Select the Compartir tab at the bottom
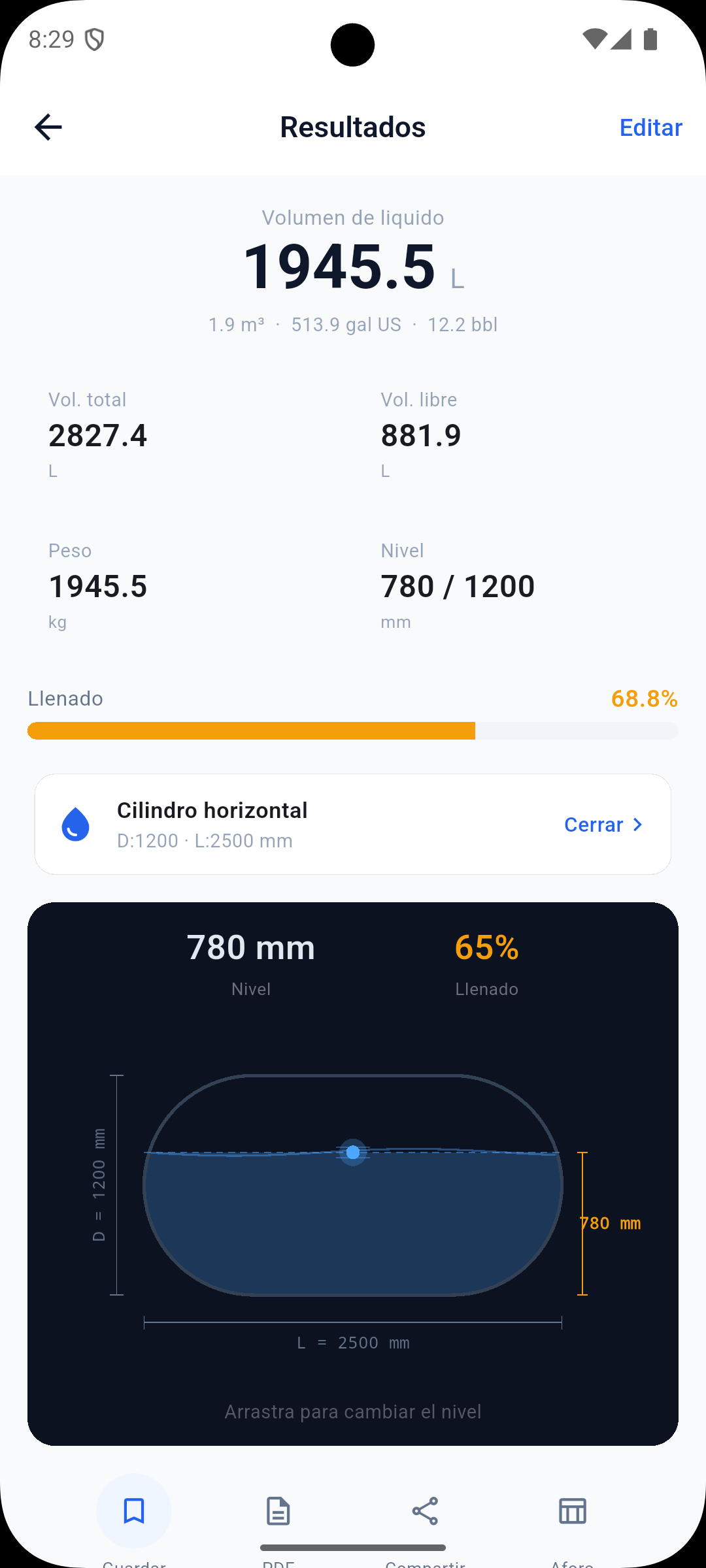Image resolution: width=706 pixels, height=1568 pixels. [x=425, y=1511]
